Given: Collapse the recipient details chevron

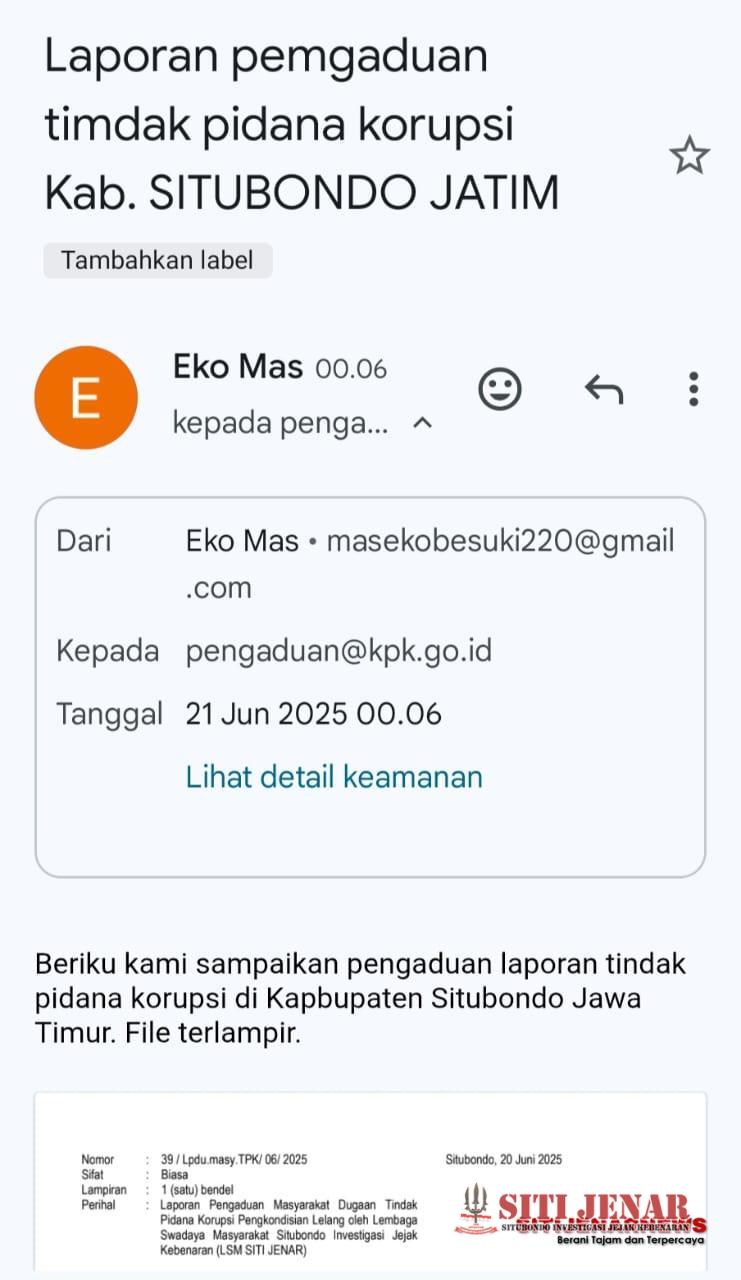Looking at the screenshot, I should point(423,423).
